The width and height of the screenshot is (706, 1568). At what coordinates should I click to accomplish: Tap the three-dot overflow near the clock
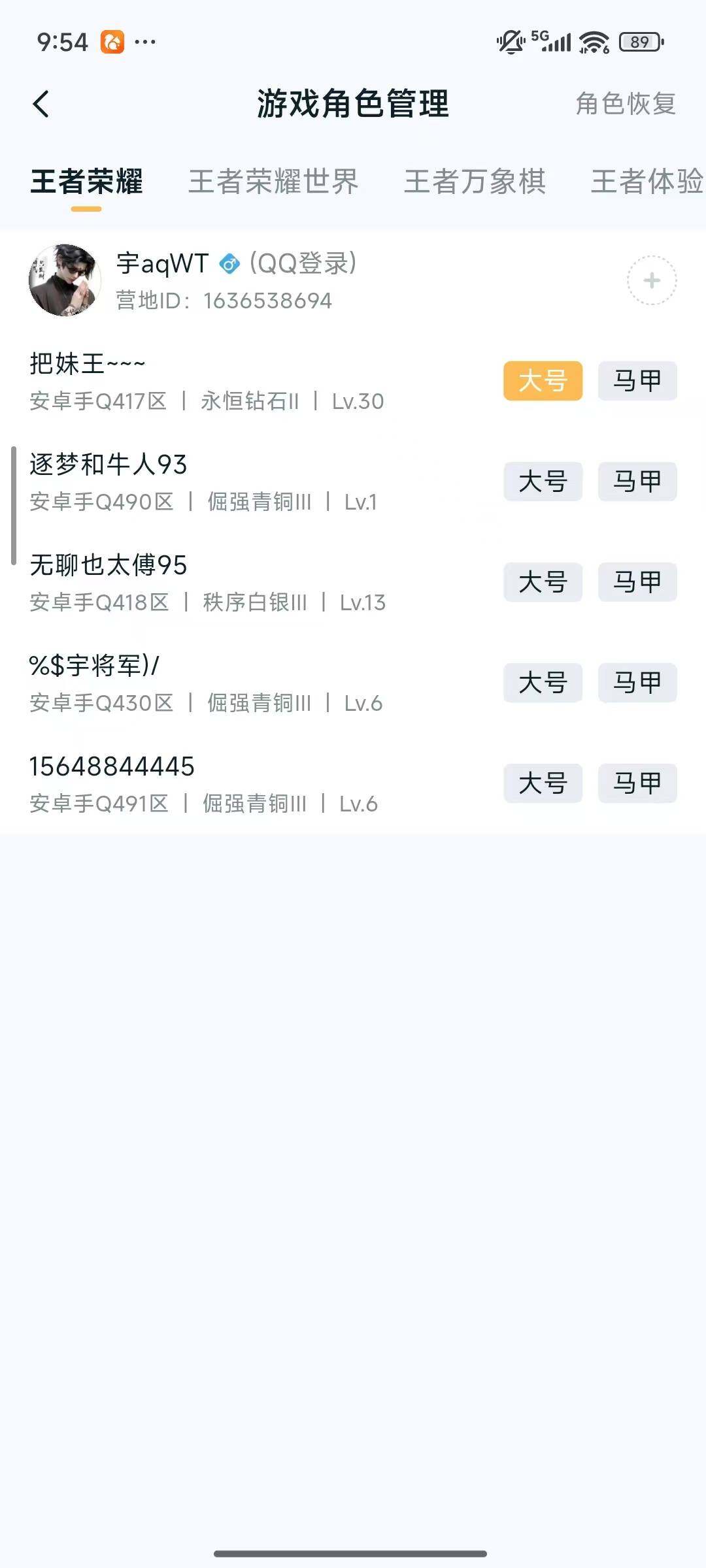click(146, 41)
